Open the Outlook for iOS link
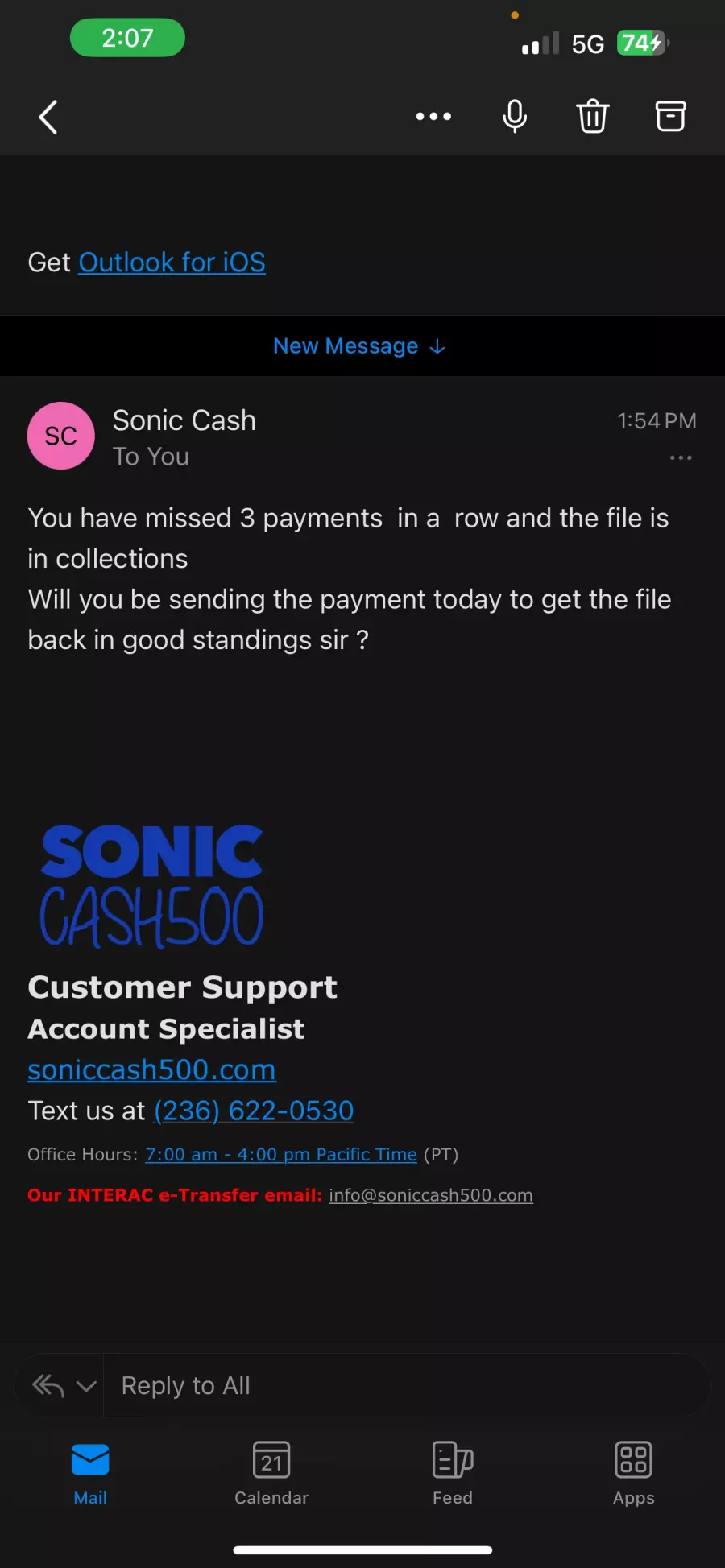The height and width of the screenshot is (1568, 725). pyautogui.click(x=172, y=263)
